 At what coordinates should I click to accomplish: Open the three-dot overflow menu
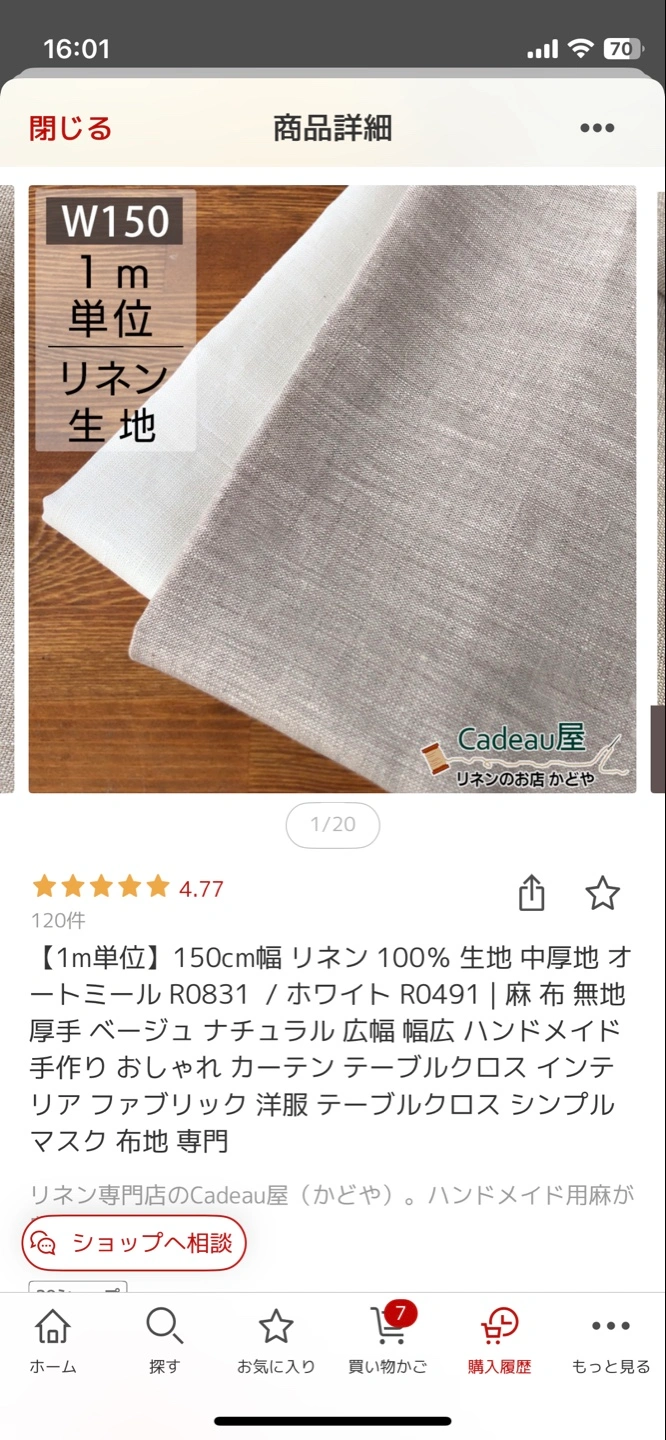(x=597, y=128)
